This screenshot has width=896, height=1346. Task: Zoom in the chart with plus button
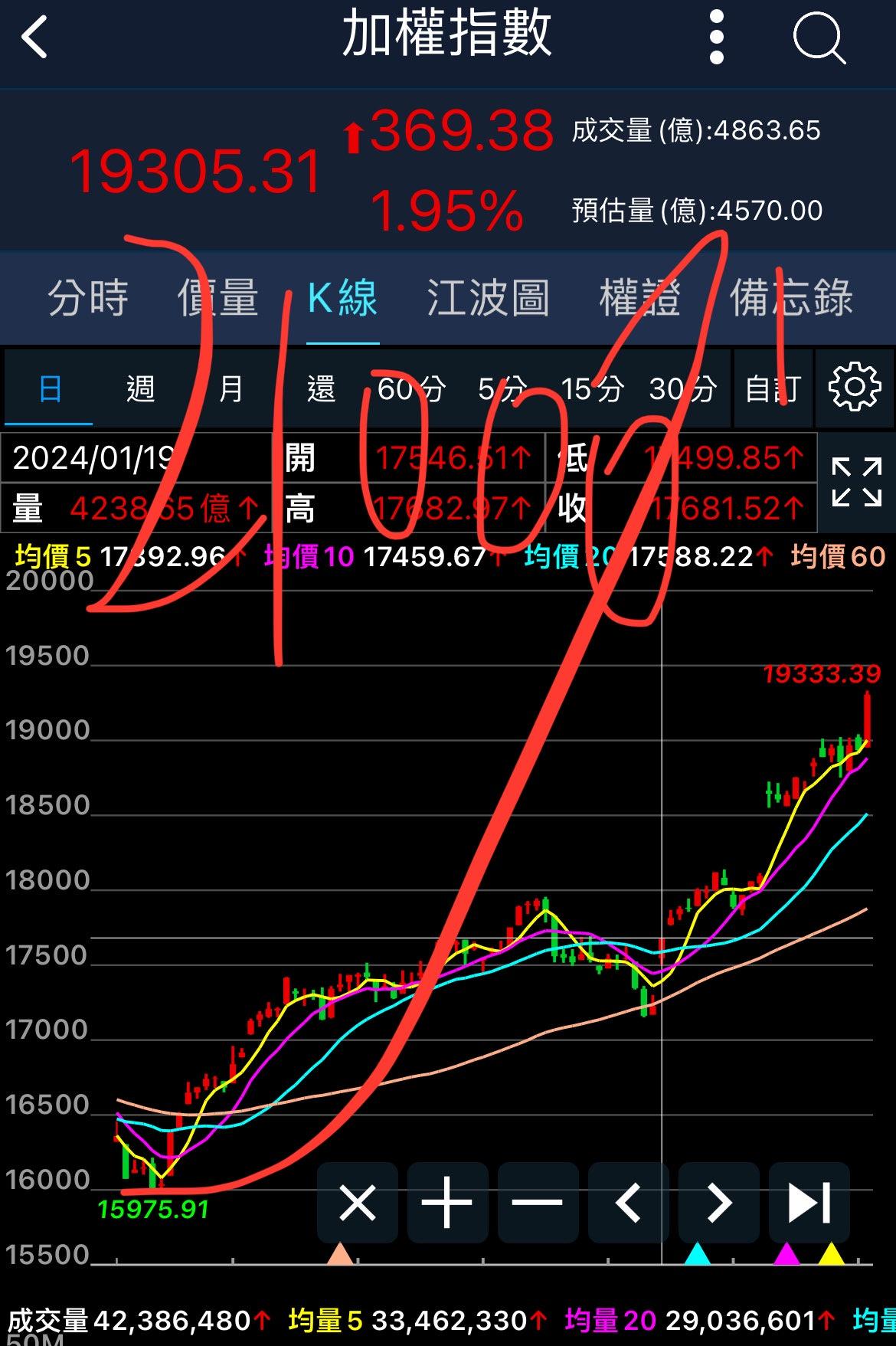pyautogui.click(x=447, y=1203)
